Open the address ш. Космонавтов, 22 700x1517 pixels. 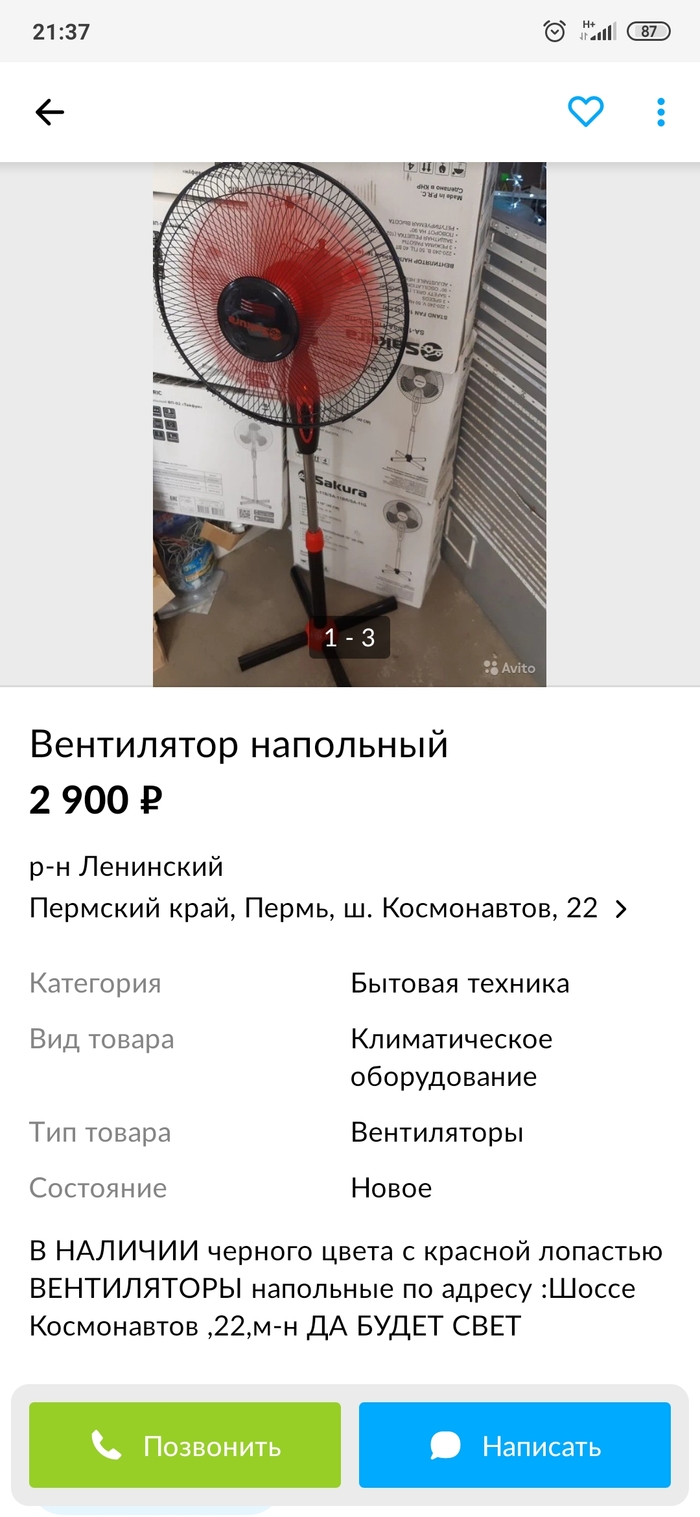pyautogui.click(x=329, y=908)
